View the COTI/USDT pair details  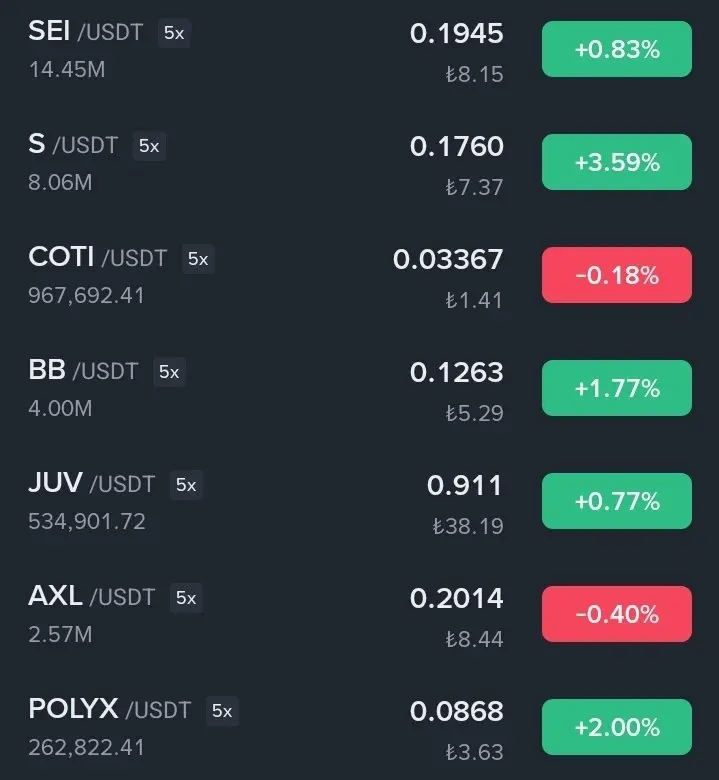coord(98,259)
